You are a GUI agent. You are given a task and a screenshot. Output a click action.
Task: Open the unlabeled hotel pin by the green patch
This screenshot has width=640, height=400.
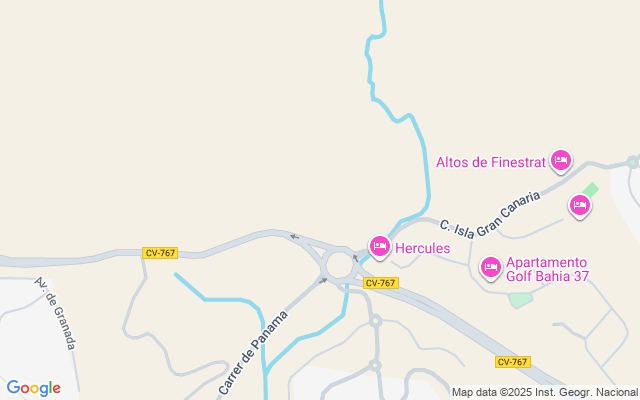(x=580, y=206)
